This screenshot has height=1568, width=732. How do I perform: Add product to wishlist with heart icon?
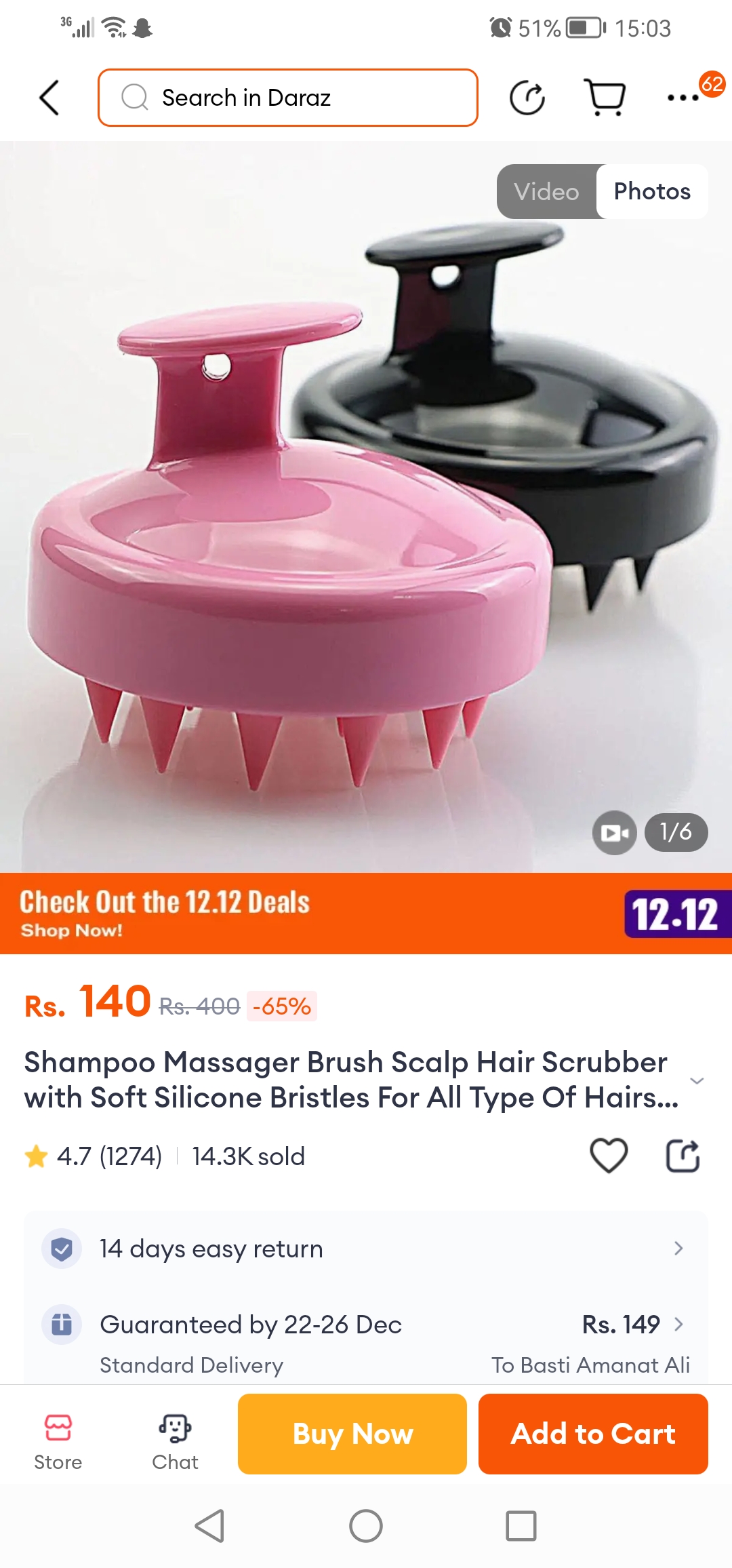tap(609, 1156)
